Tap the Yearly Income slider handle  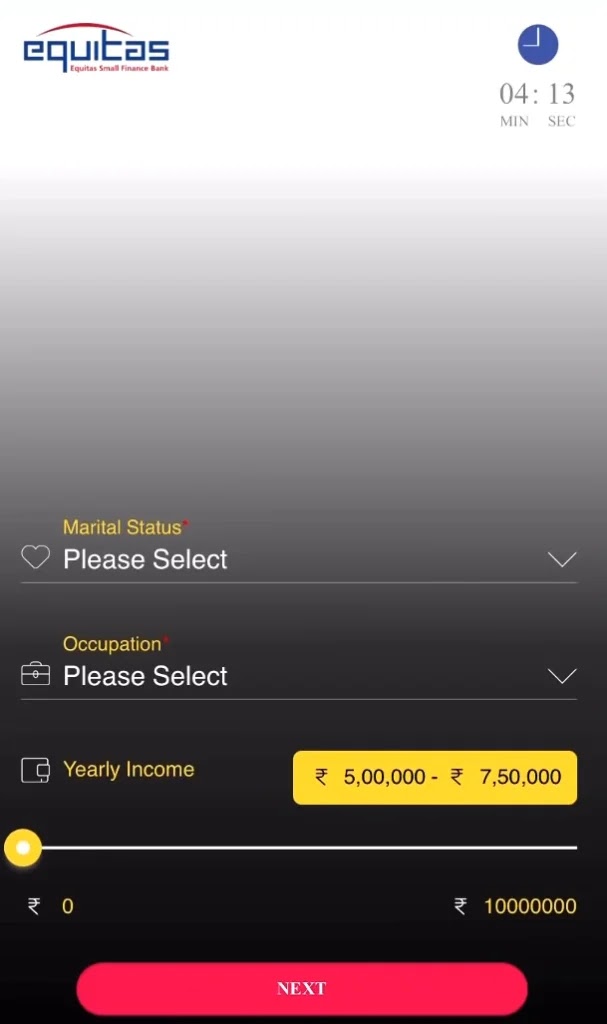point(22,849)
